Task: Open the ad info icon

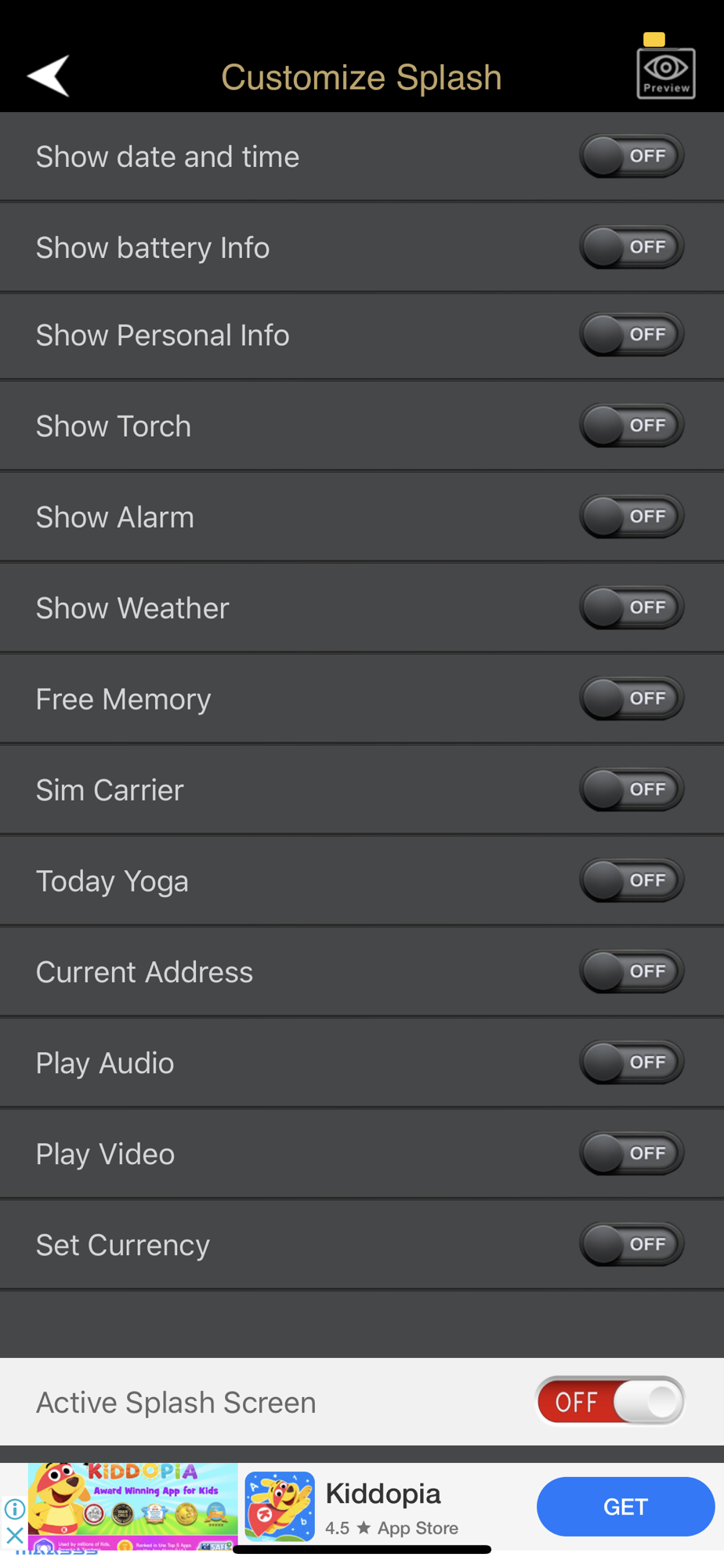Action: coord(14,1508)
